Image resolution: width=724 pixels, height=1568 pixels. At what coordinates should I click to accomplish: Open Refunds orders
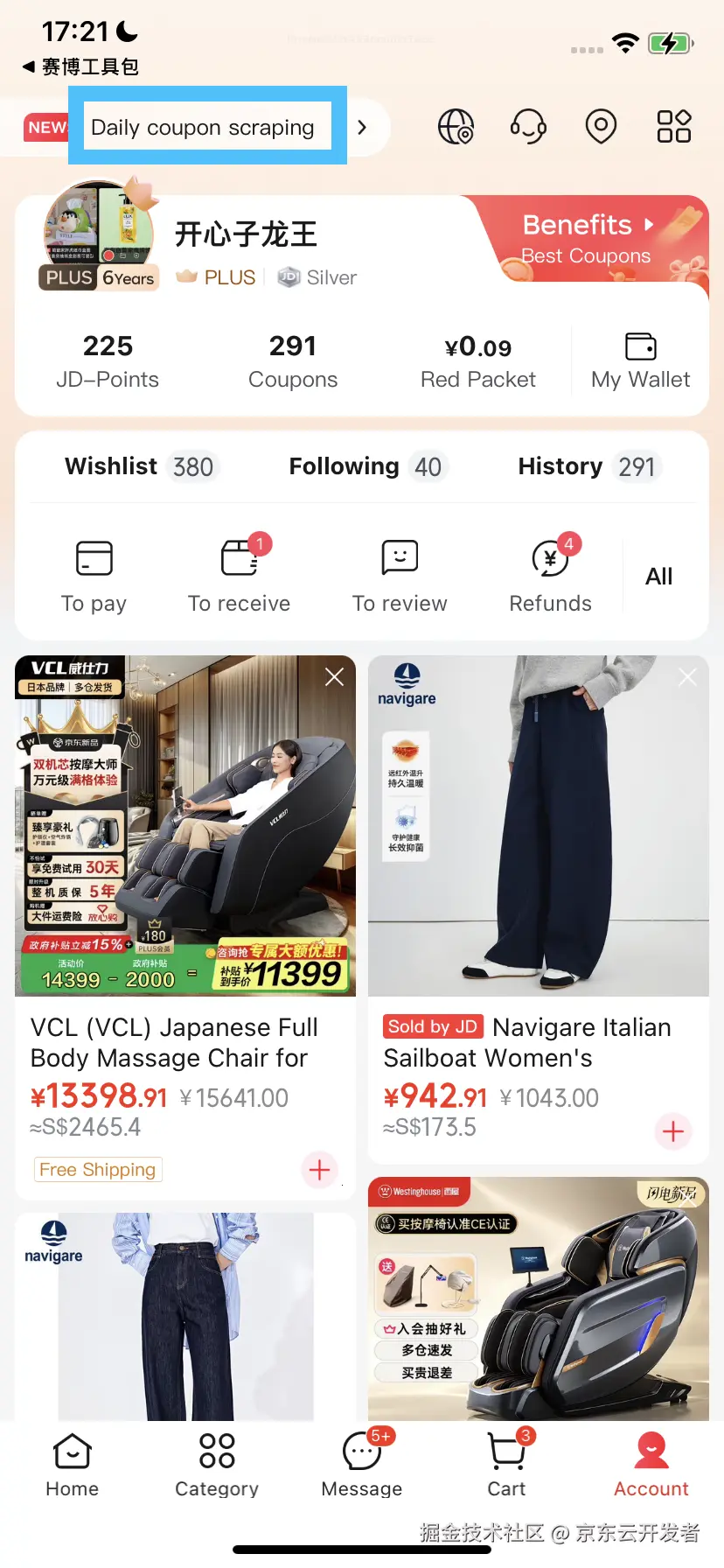[551, 576]
